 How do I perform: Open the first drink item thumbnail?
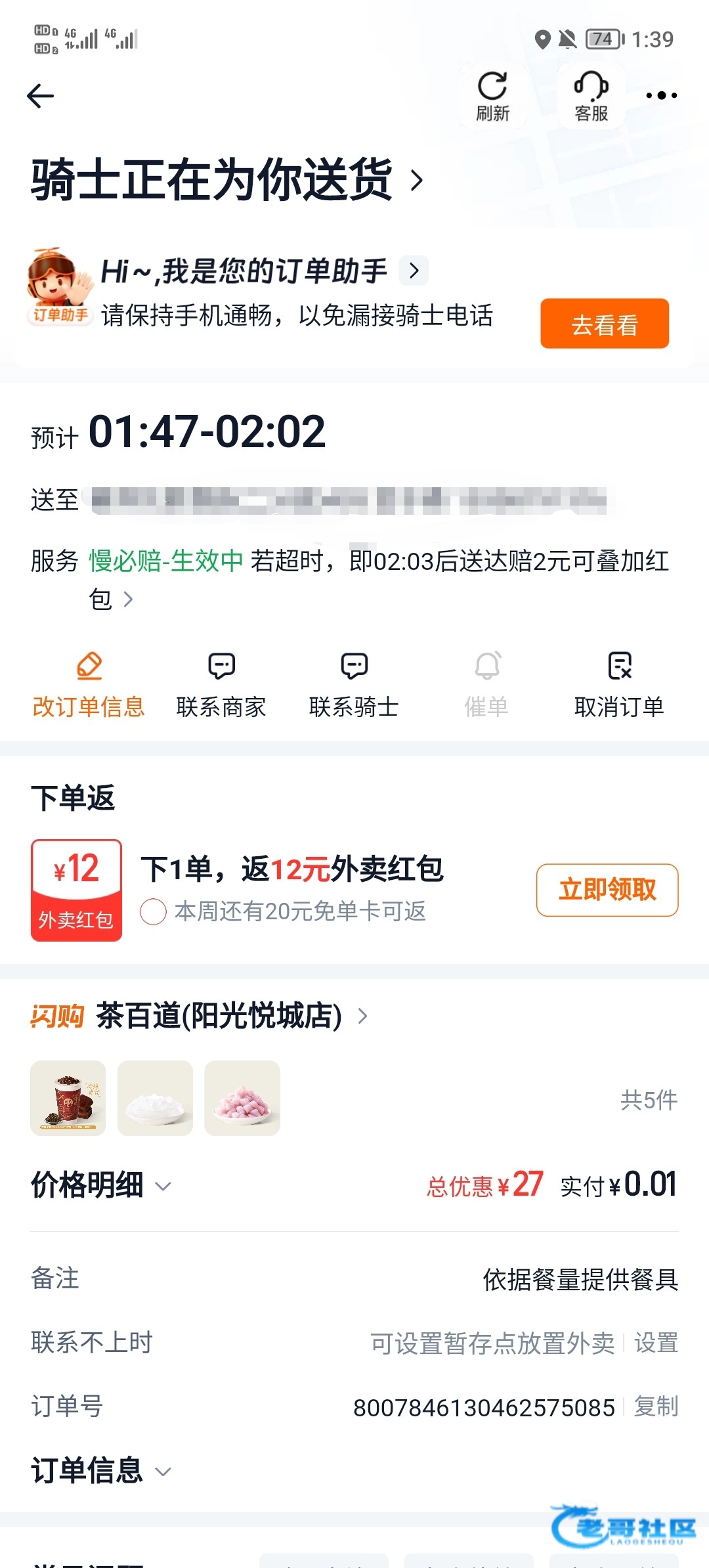click(x=68, y=1098)
